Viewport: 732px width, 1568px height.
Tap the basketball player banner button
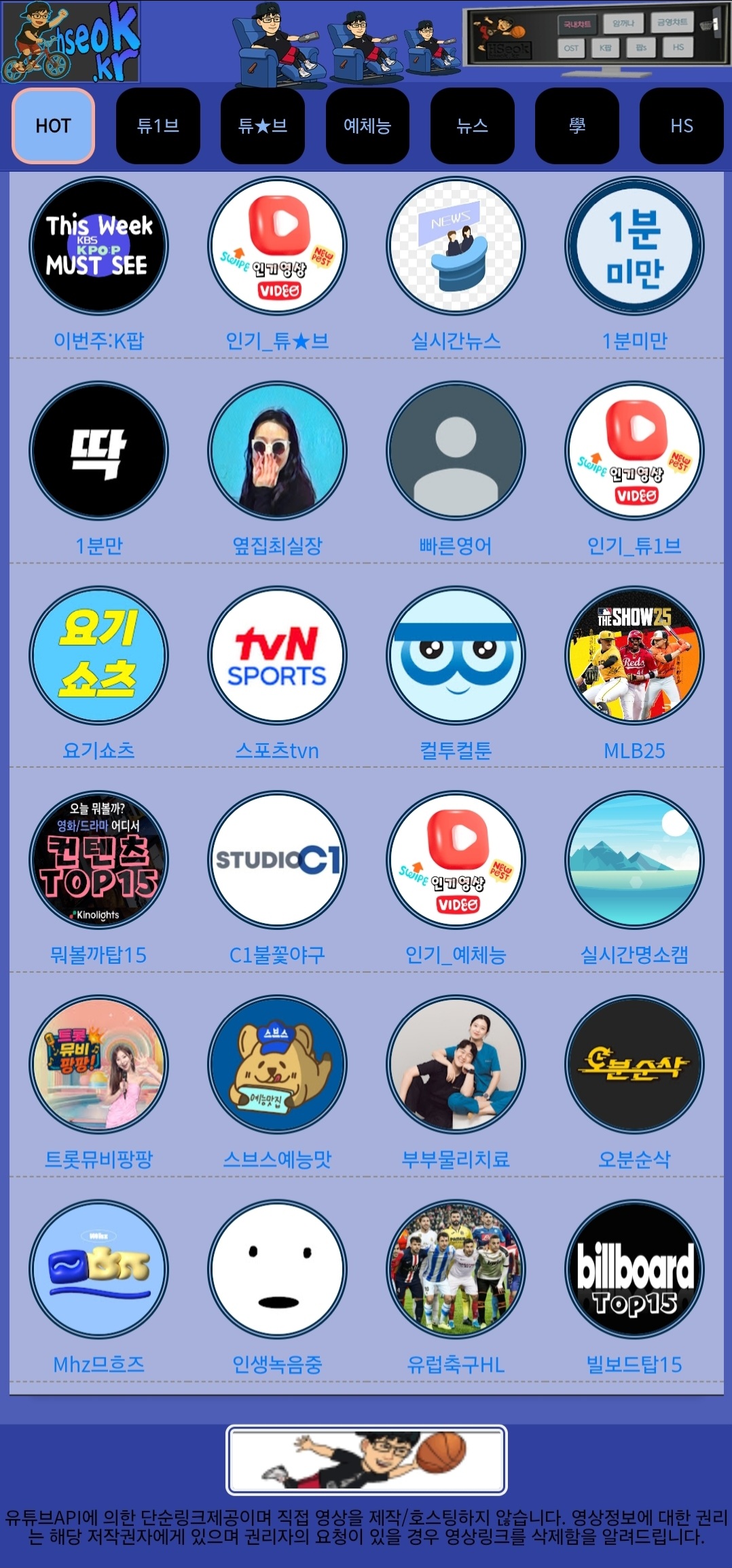[x=367, y=1459]
